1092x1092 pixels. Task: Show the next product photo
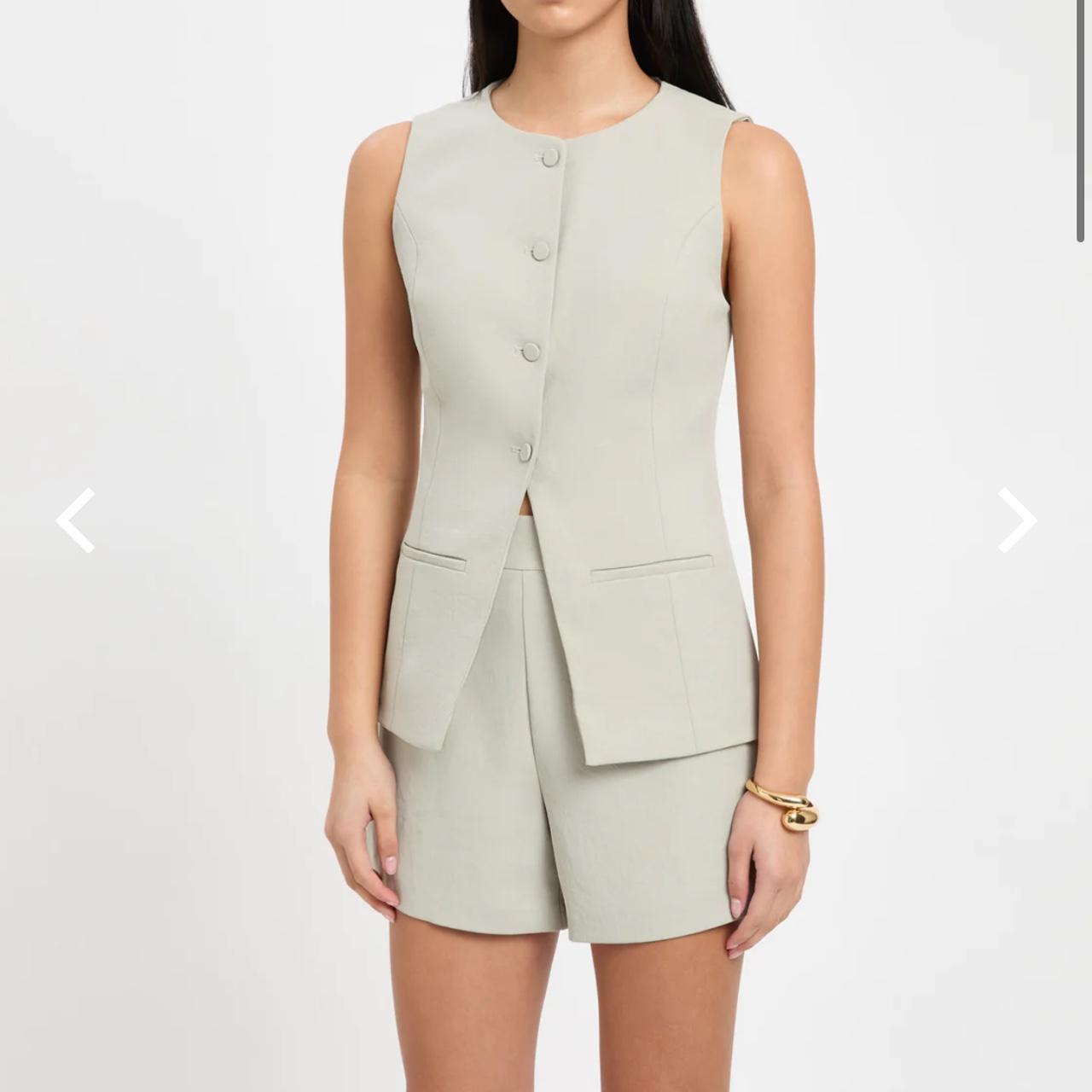point(1017,520)
